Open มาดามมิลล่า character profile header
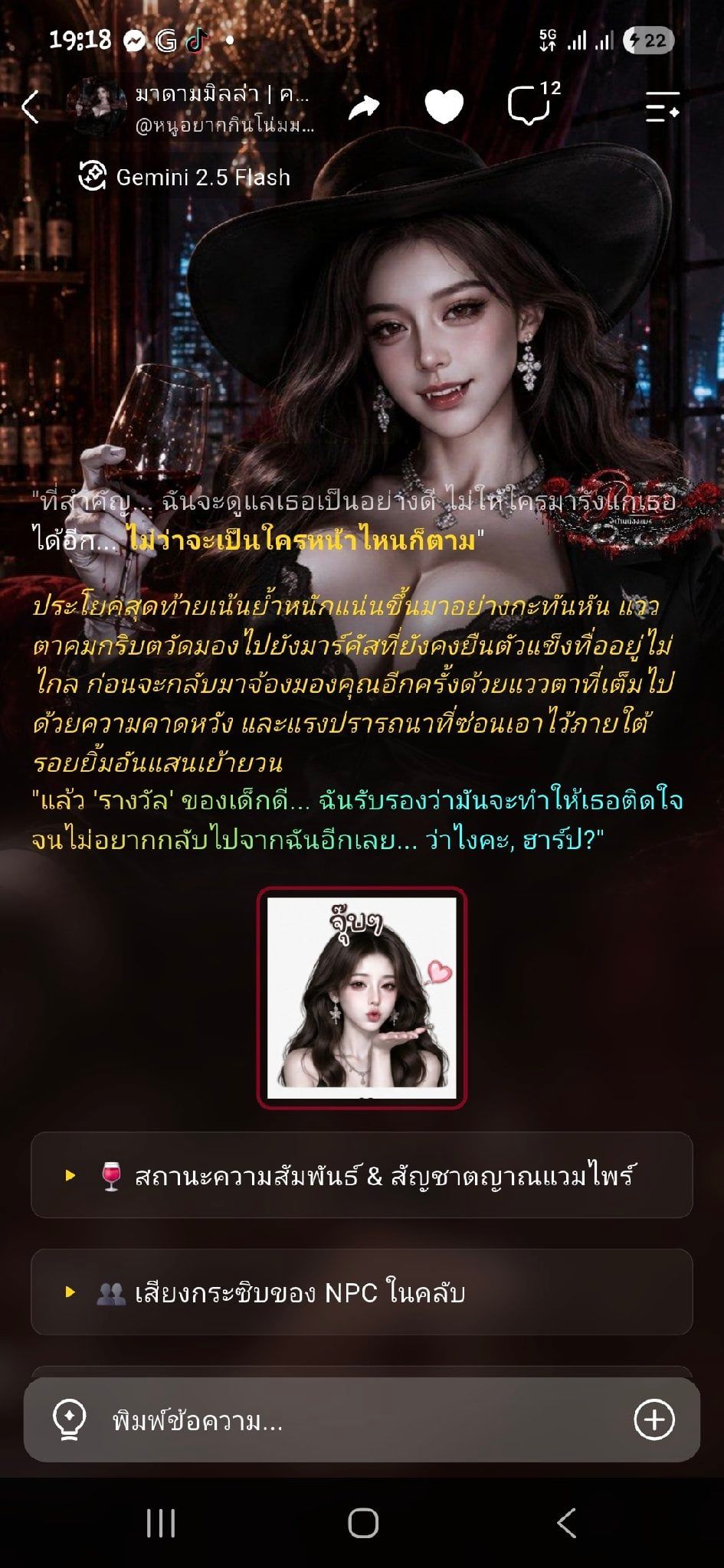This screenshot has width=724, height=1568. pyautogui.click(x=192, y=107)
